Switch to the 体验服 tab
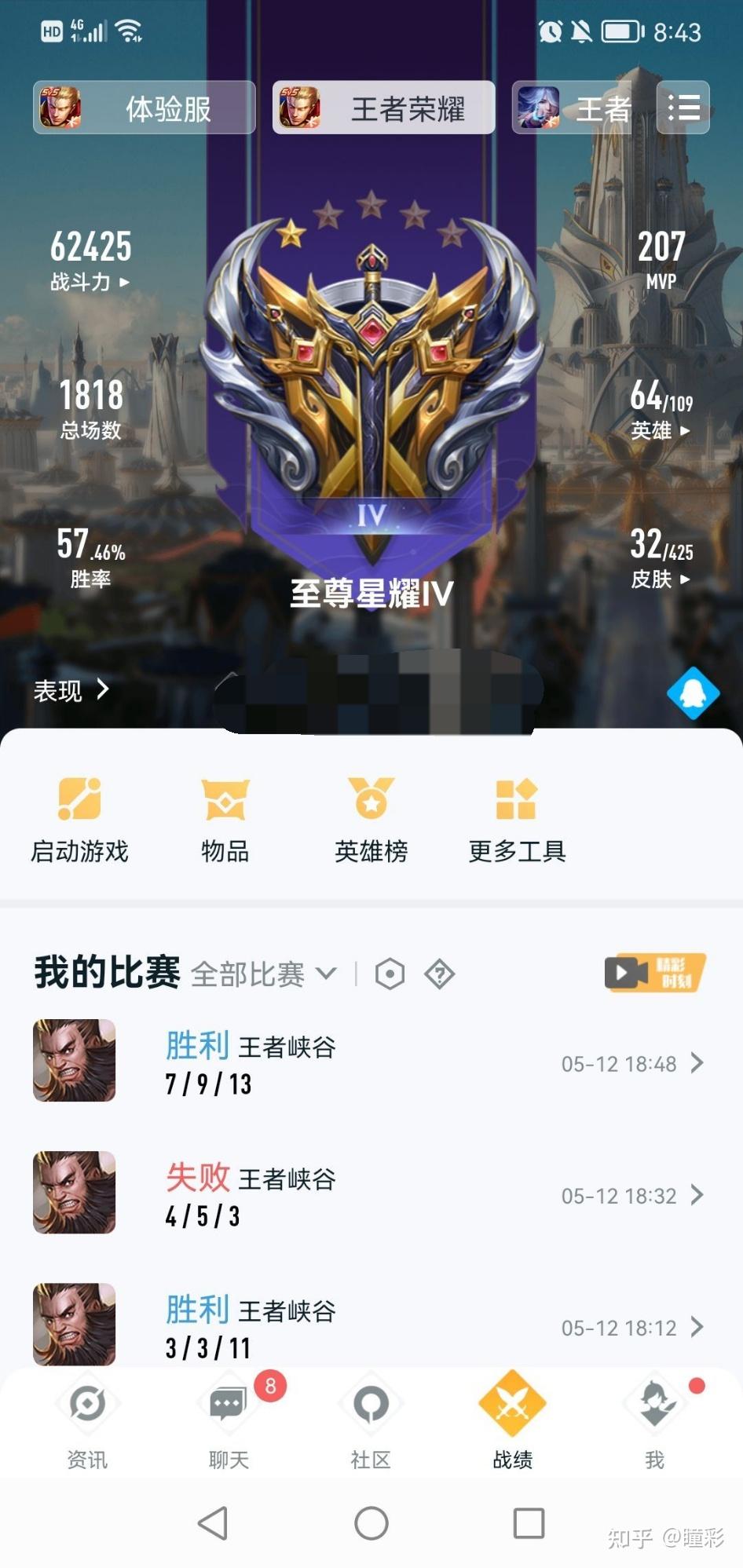This screenshot has height=1568, width=743. (x=144, y=108)
